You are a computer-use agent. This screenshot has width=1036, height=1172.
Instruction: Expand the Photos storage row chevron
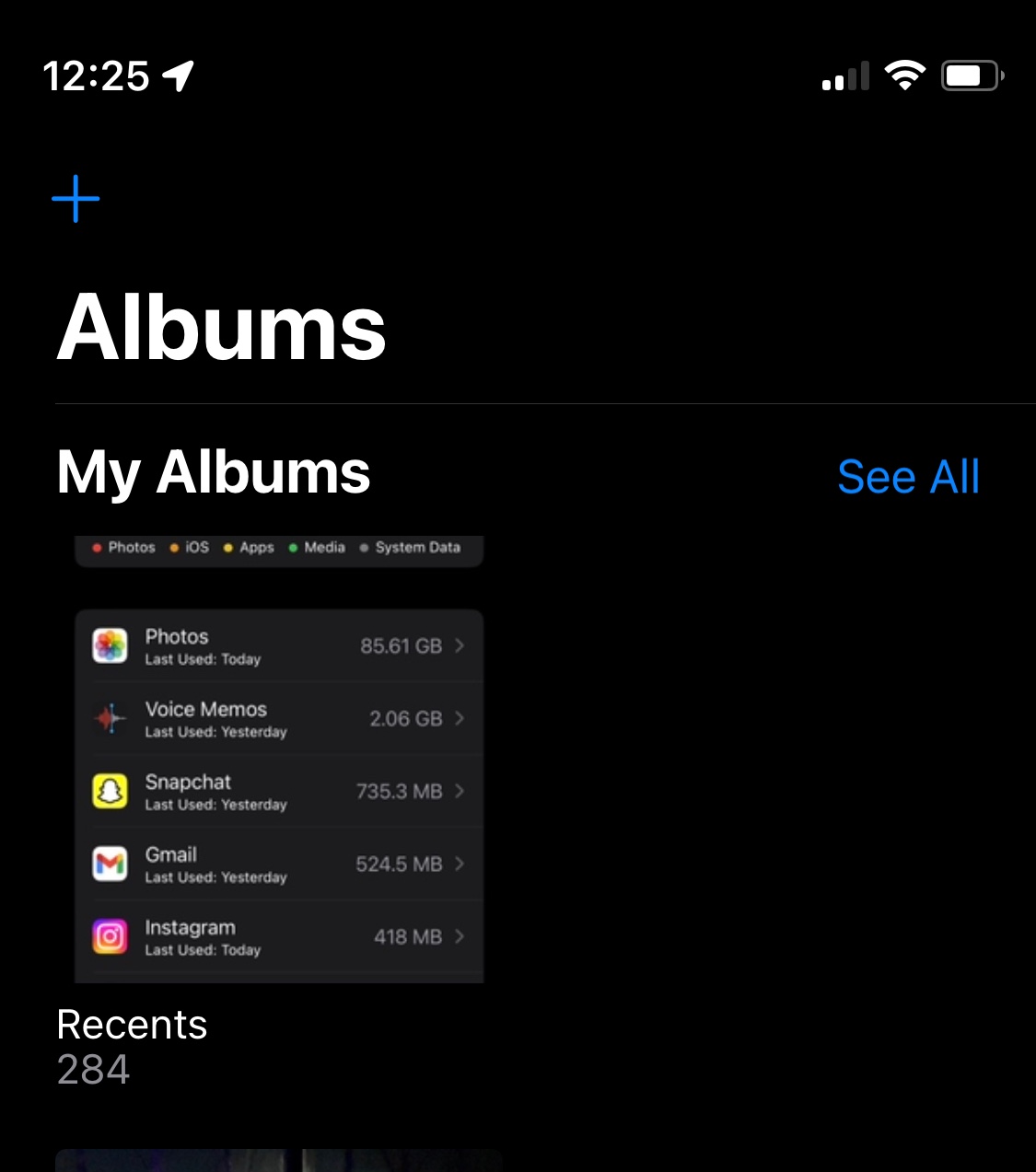pyautogui.click(x=460, y=644)
